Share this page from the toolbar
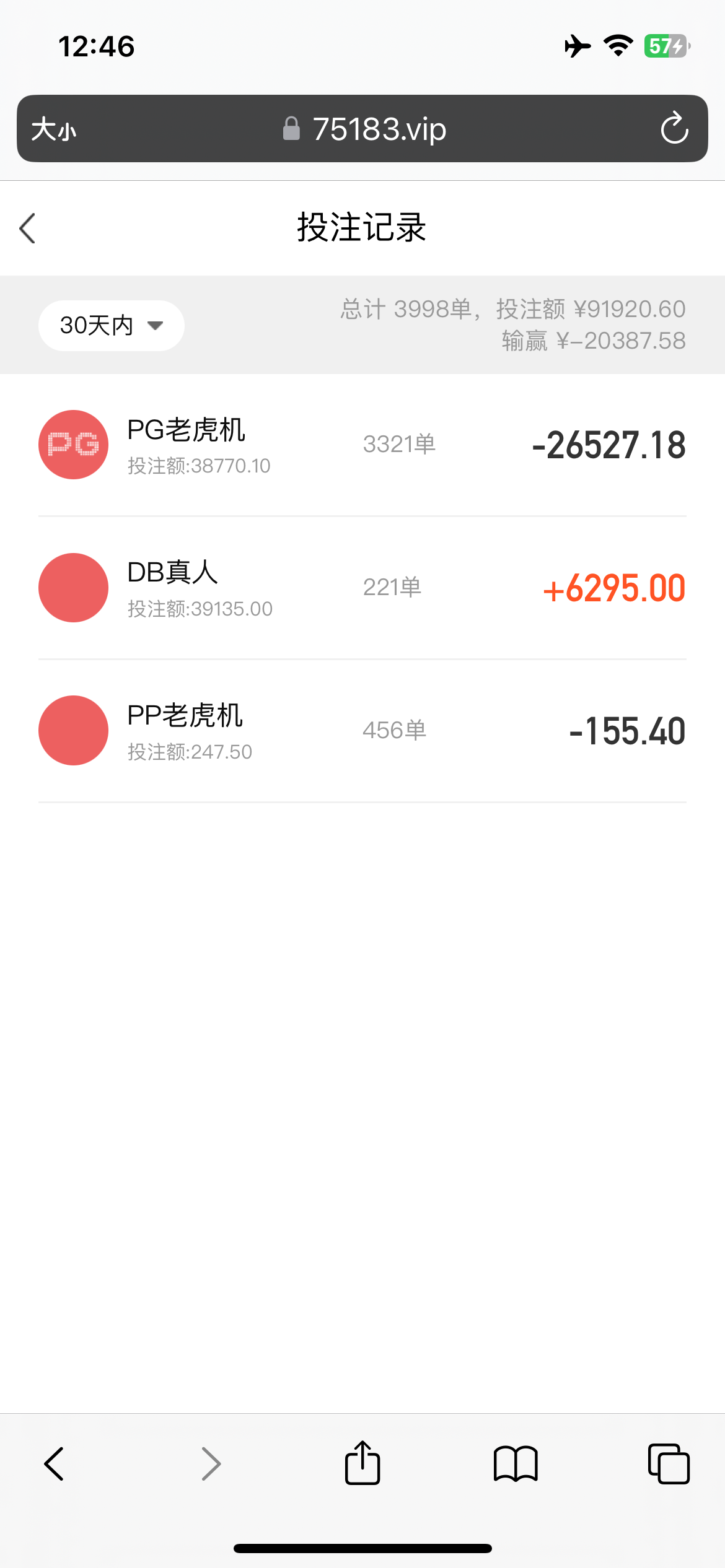The height and width of the screenshot is (1568, 725). 362,1463
